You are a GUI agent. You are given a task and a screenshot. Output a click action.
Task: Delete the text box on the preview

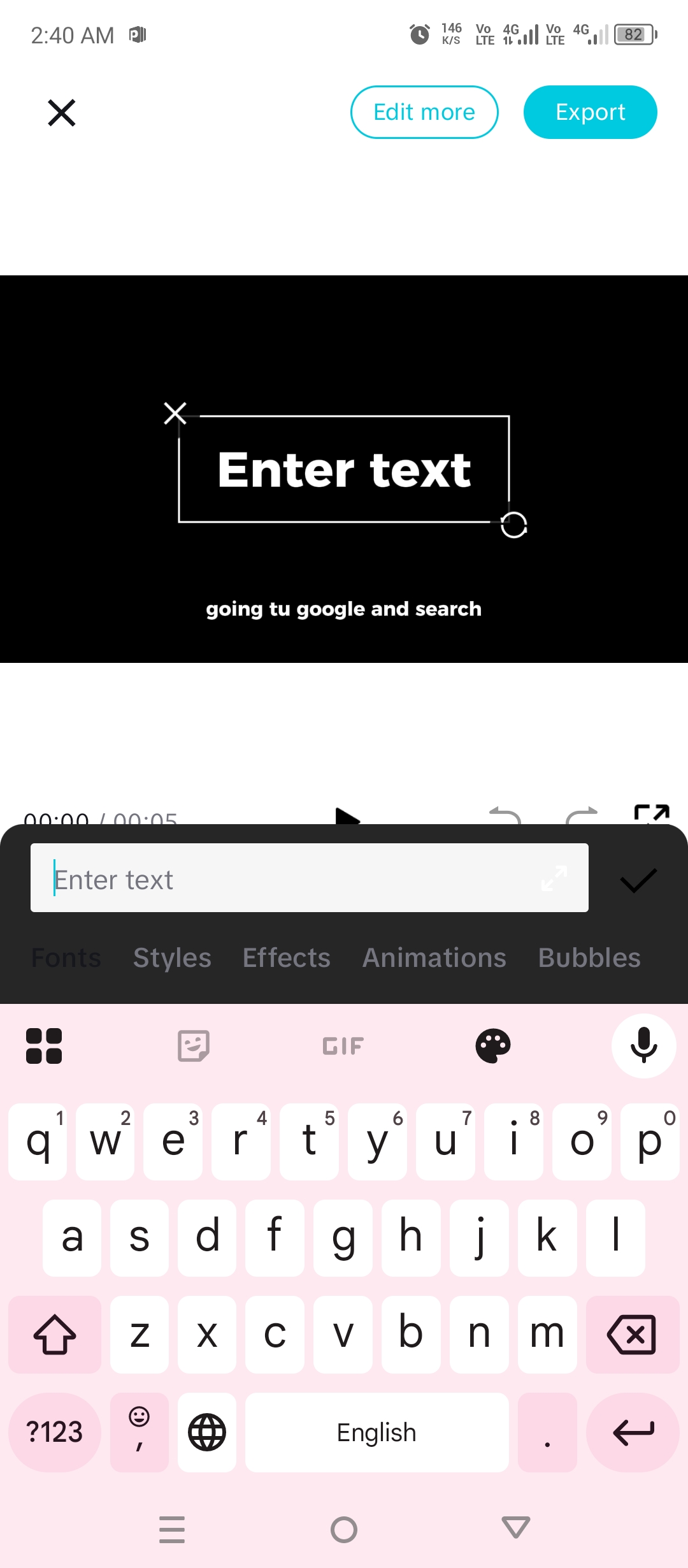(x=175, y=413)
